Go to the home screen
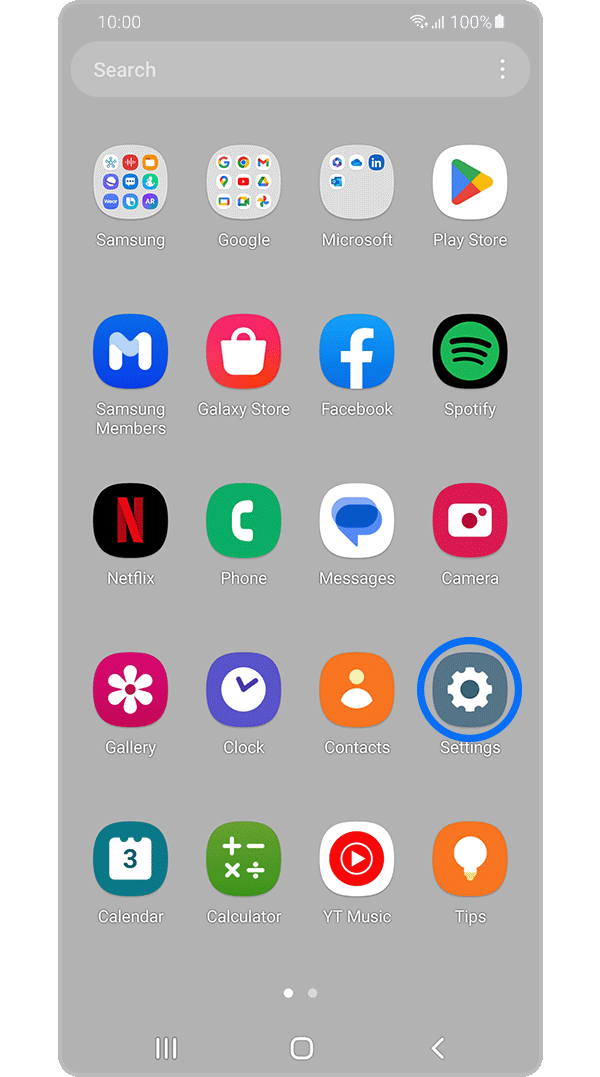The height and width of the screenshot is (1077, 600). (301, 1048)
